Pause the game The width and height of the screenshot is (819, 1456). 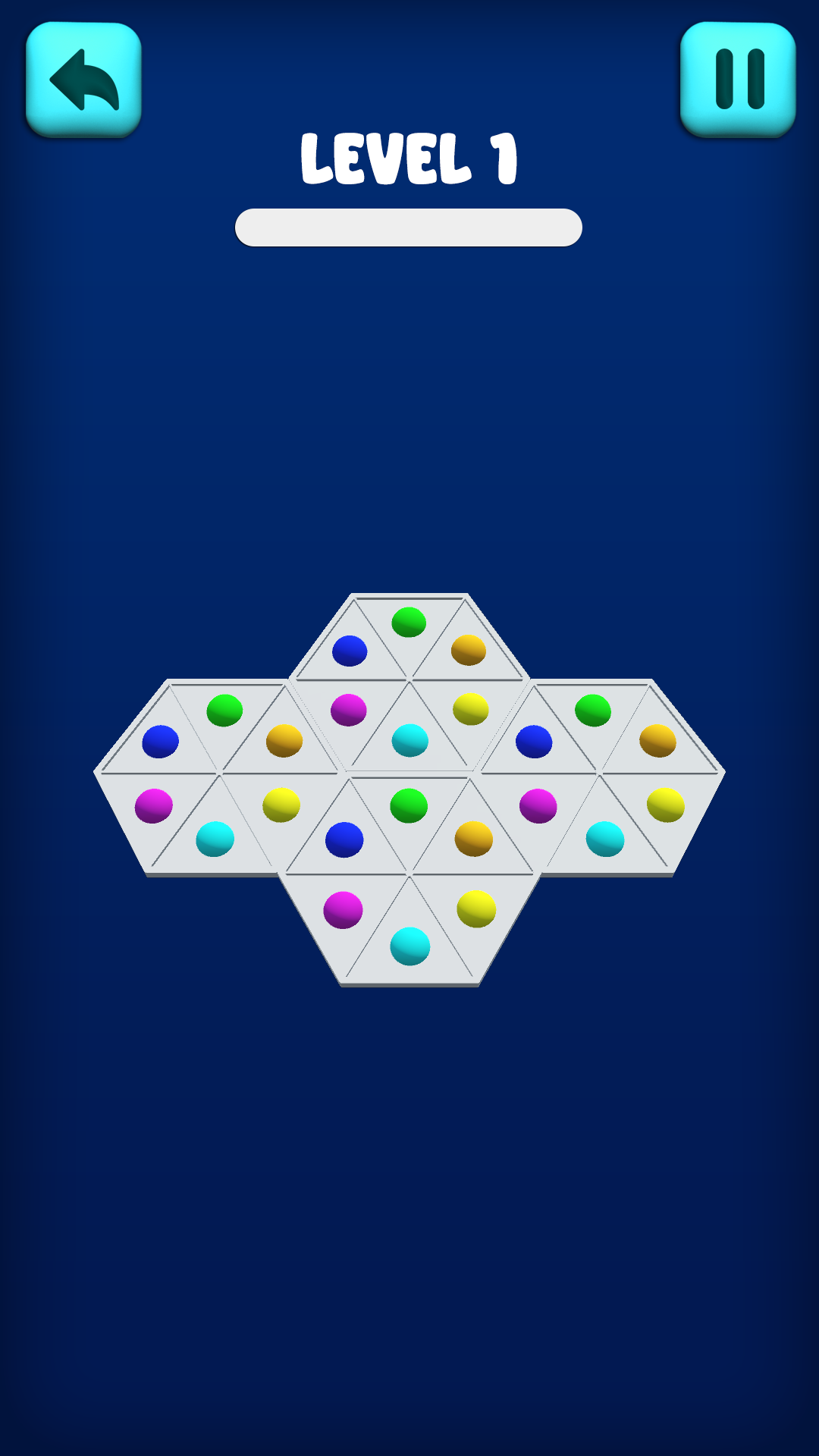tap(738, 80)
